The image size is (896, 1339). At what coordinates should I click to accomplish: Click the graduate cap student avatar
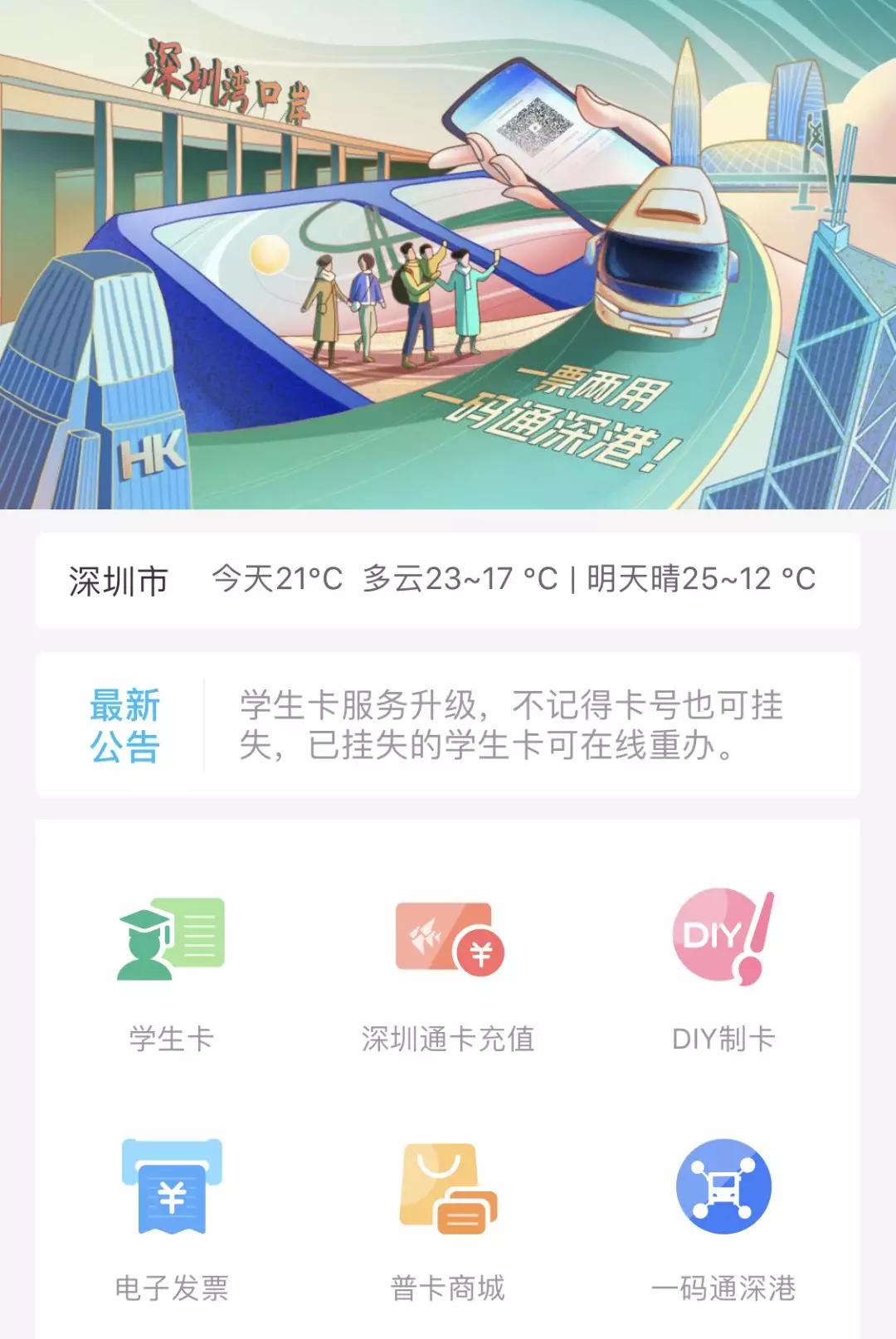(x=145, y=946)
